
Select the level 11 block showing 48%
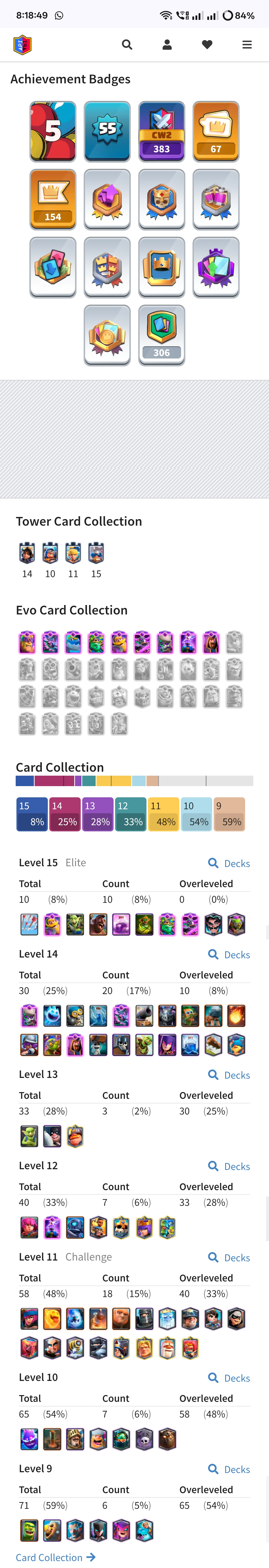(x=163, y=814)
